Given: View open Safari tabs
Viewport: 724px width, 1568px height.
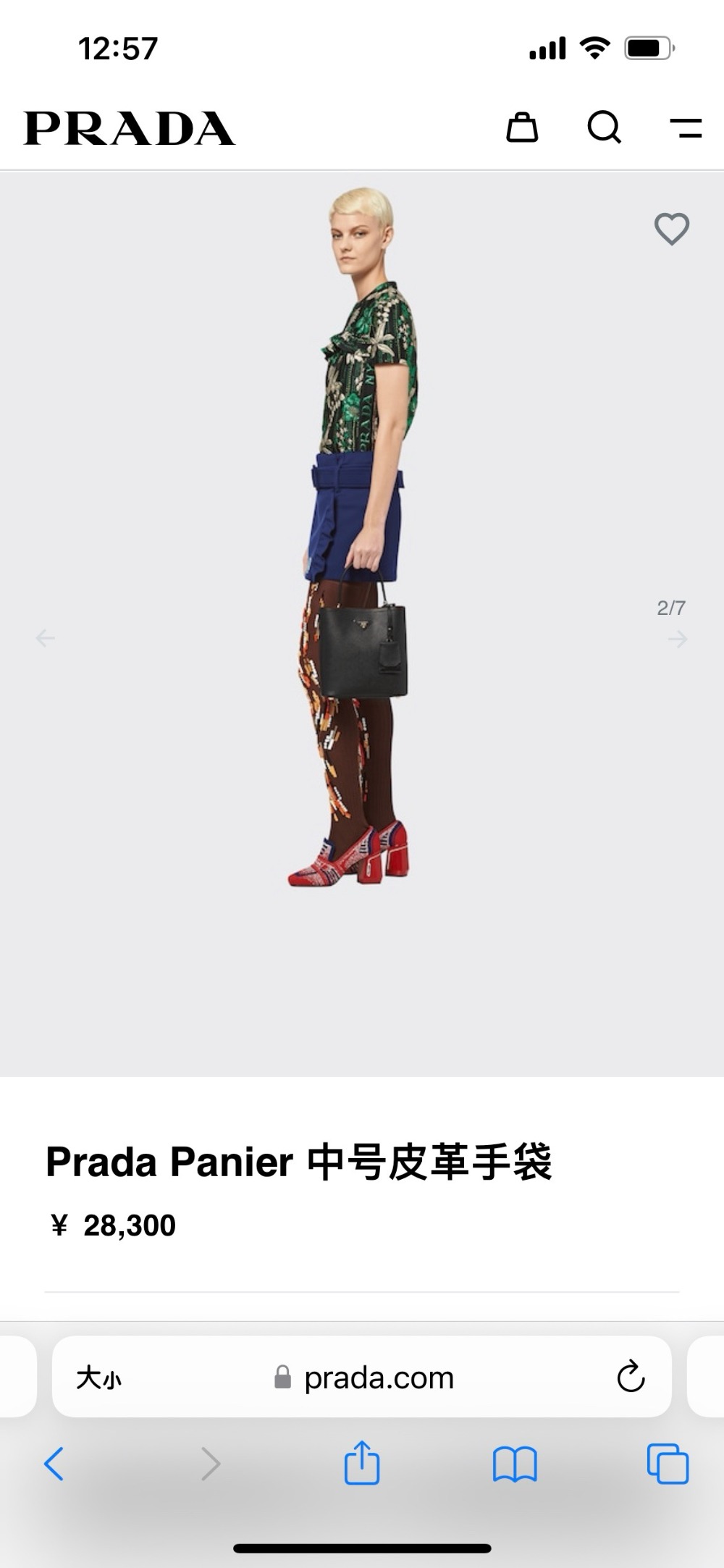Looking at the screenshot, I should 668,1464.
